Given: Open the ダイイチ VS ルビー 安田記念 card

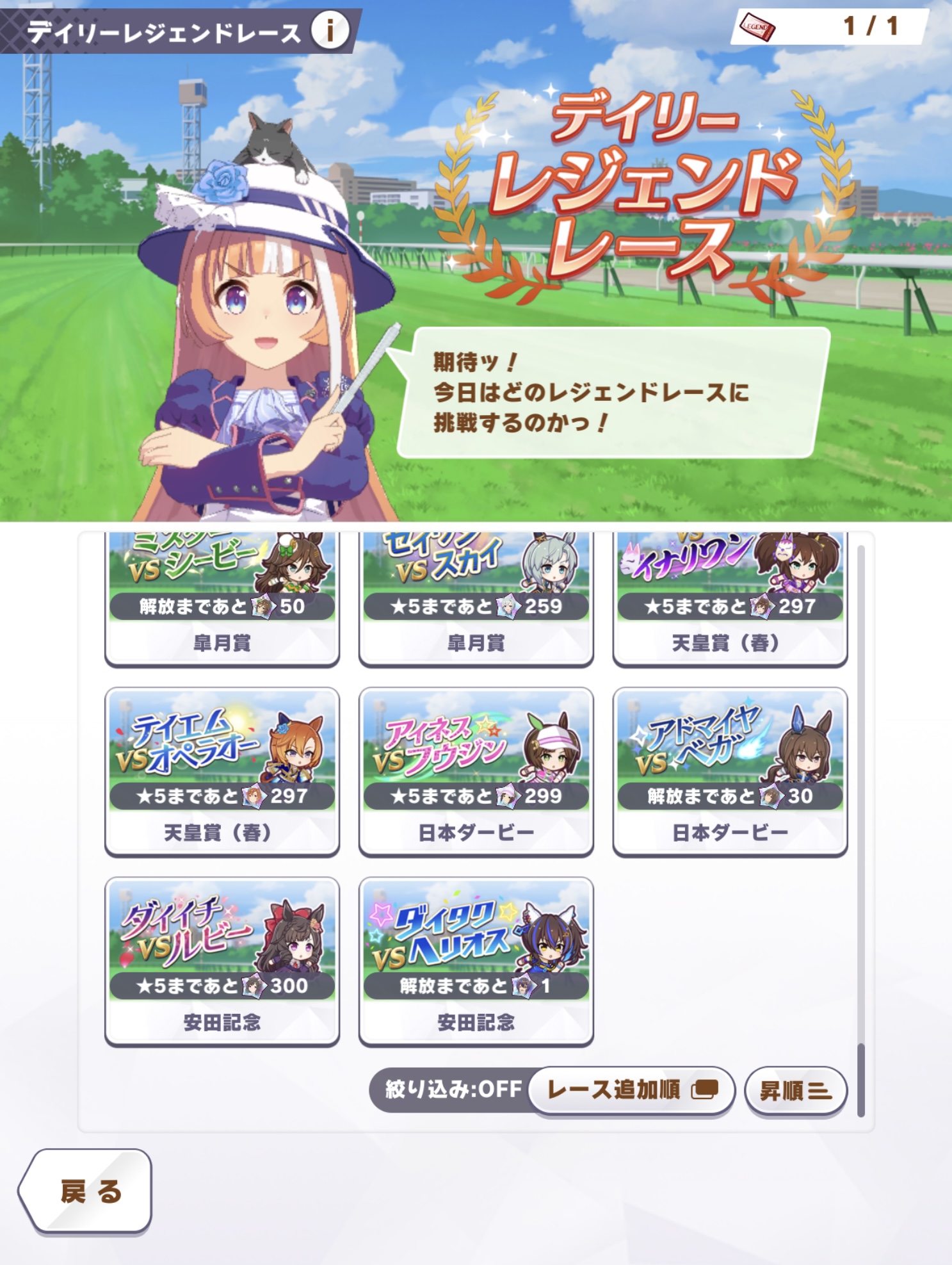Looking at the screenshot, I should pos(222,961).
